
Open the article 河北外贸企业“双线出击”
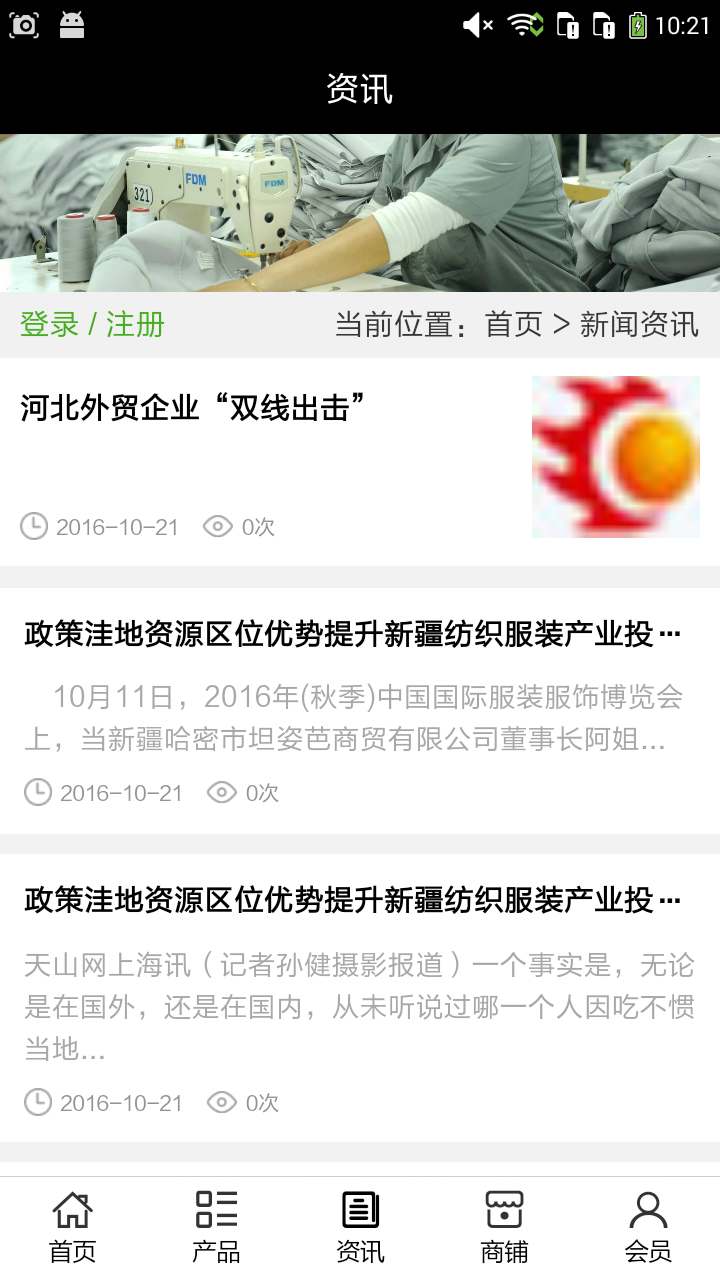[192, 408]
